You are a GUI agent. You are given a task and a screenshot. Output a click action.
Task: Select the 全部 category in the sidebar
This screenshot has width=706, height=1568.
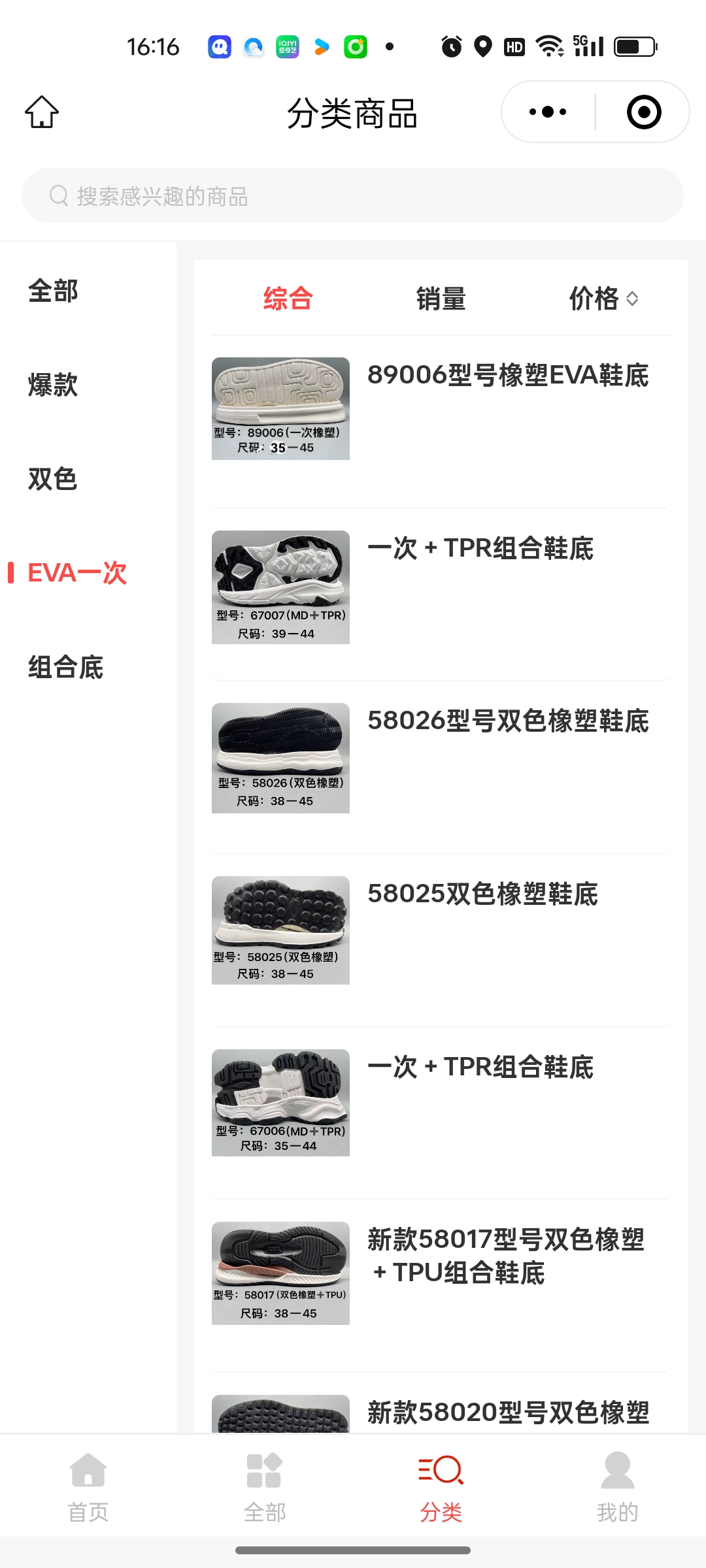coord(53,291)
